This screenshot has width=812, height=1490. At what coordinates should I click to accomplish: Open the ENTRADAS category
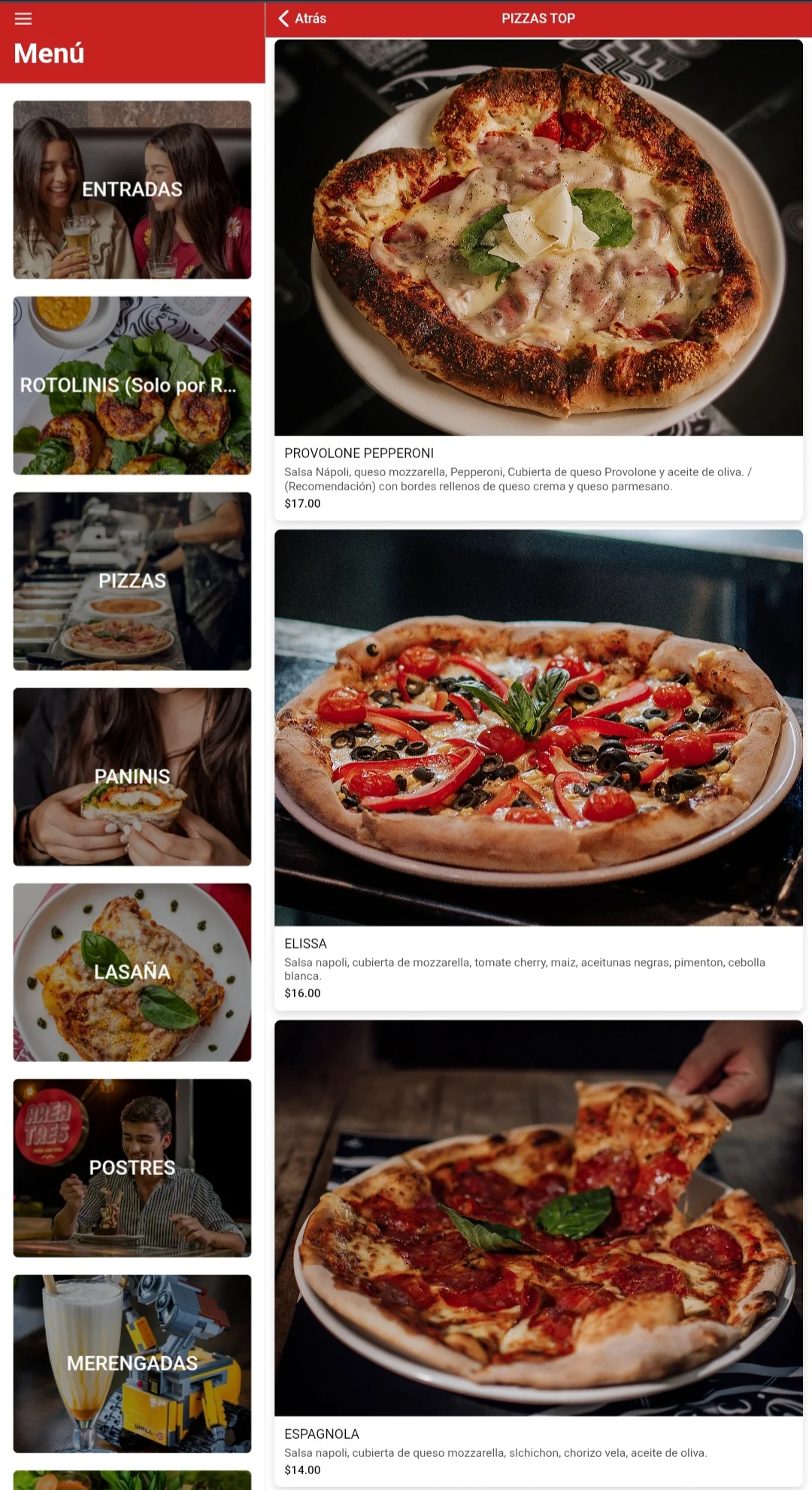(x=132, y=190)
